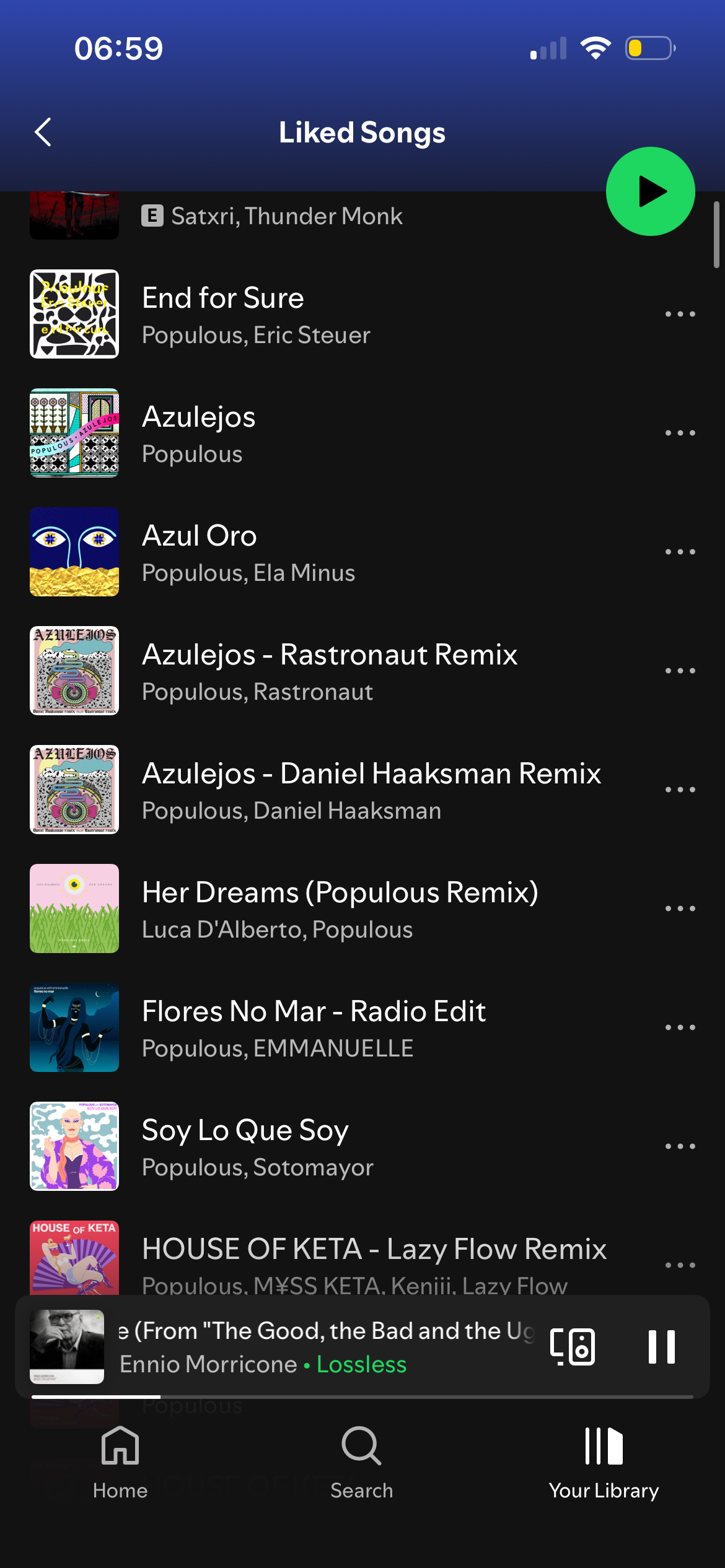Image resolution: width=725 pixels, height=1568 pixels.
Task: Open the Your Library tab
Action: pyautogui.click(x=604, y=1463)
